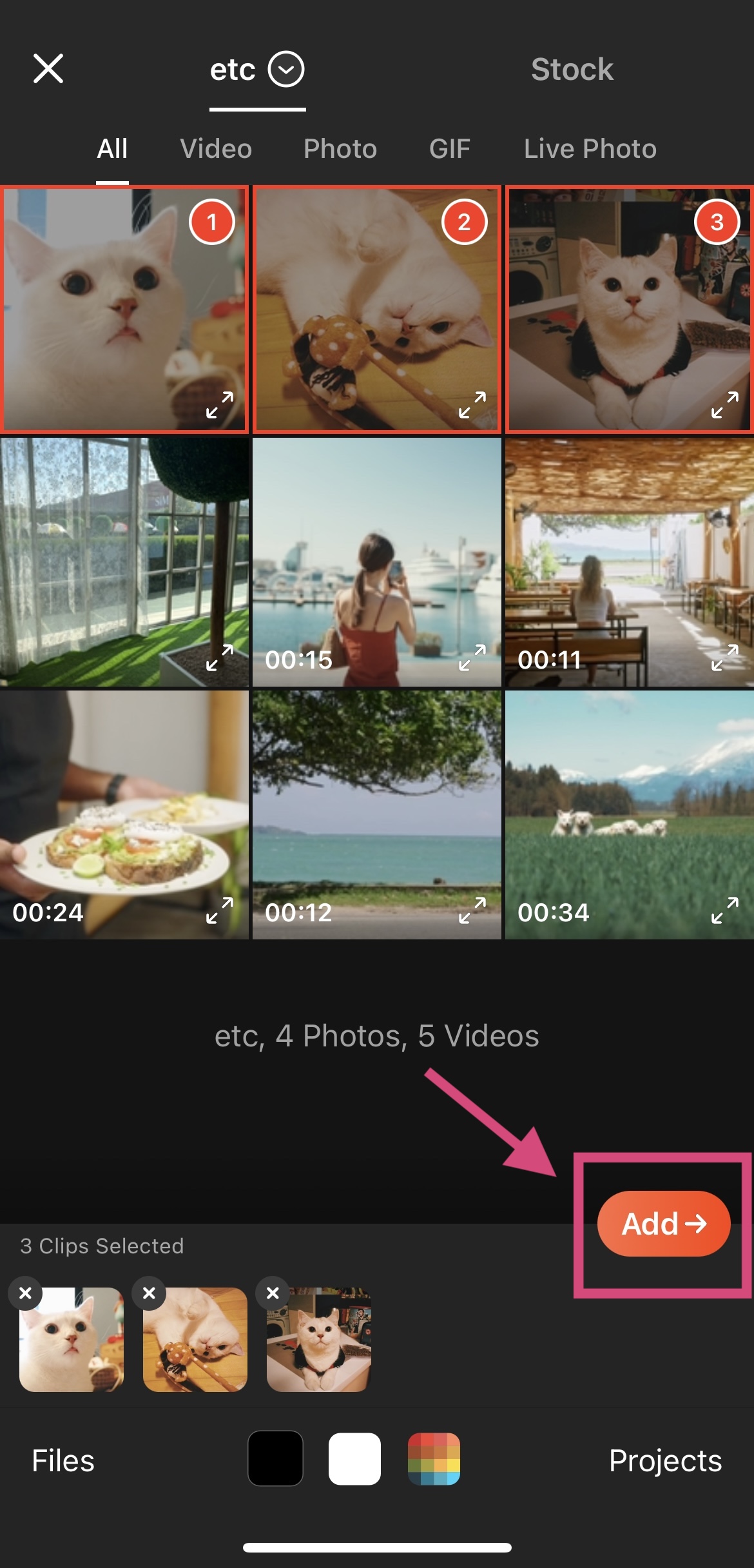Filter by Photo only
This screenshot has width=754, height=1568.
point(340,149)
